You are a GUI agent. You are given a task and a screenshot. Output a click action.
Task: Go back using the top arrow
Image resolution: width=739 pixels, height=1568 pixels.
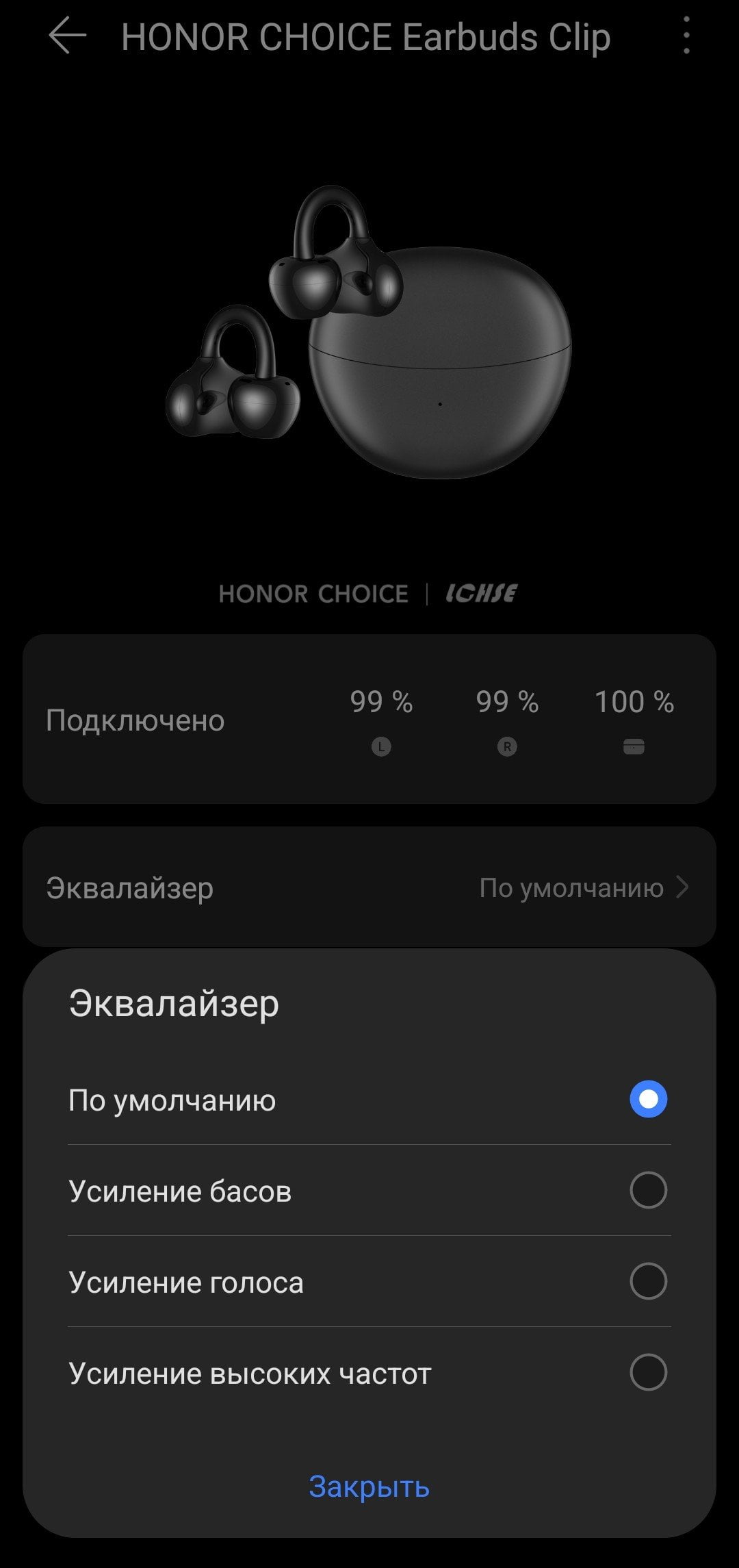[x=68, y=36]
